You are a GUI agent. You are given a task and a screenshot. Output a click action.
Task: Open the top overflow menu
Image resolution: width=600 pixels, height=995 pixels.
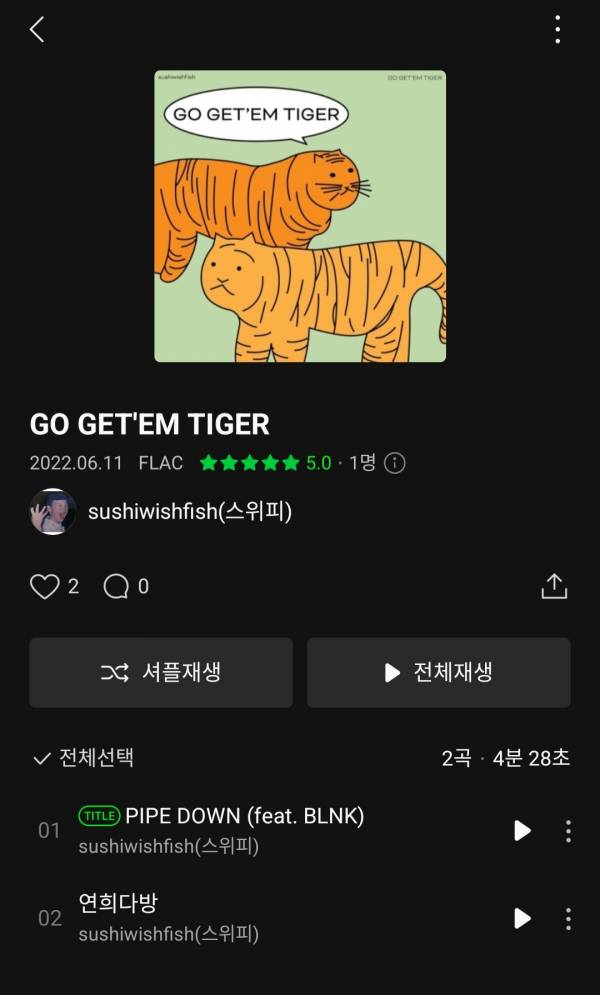(x=557, y=30)
